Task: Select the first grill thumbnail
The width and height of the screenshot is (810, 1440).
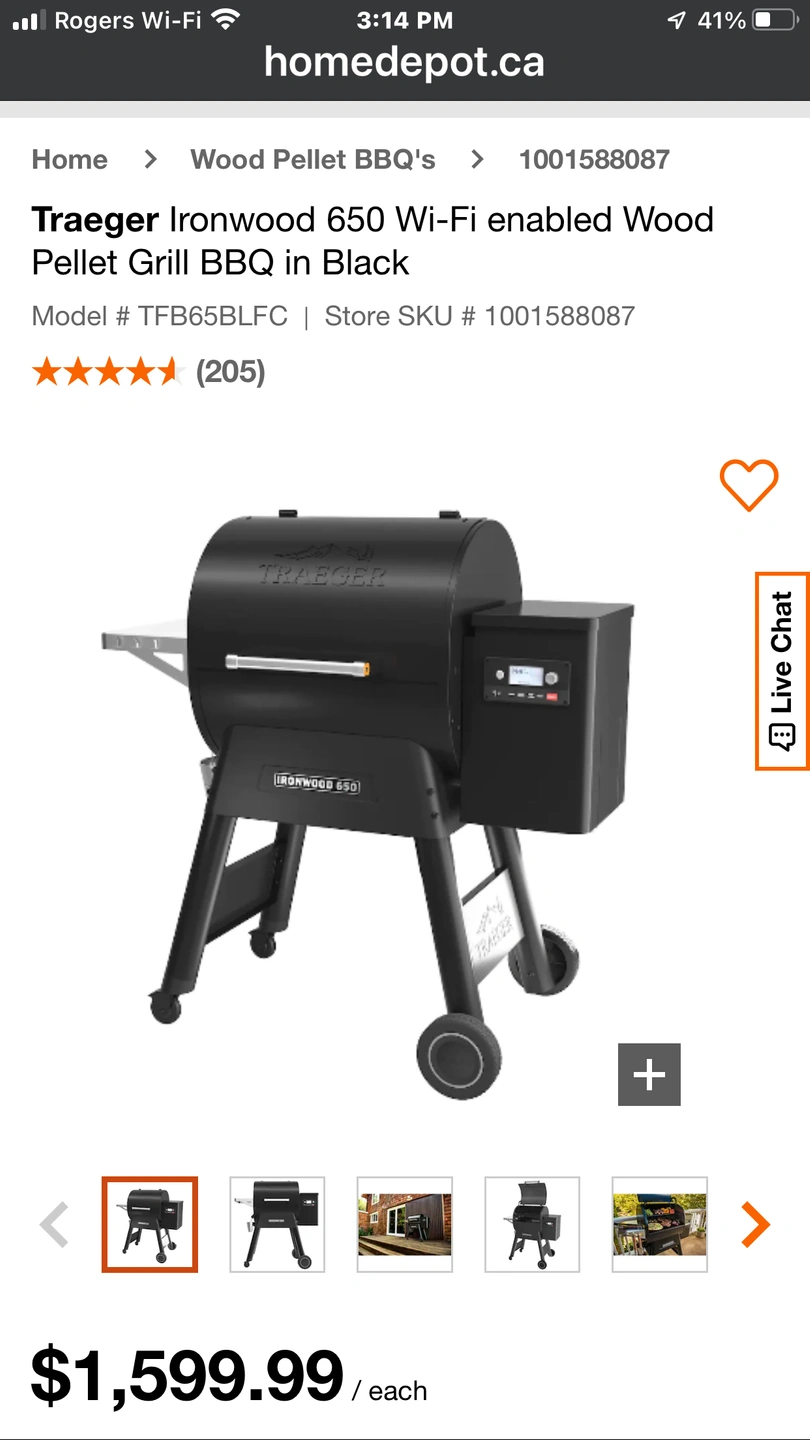Action: point(150,1225)
